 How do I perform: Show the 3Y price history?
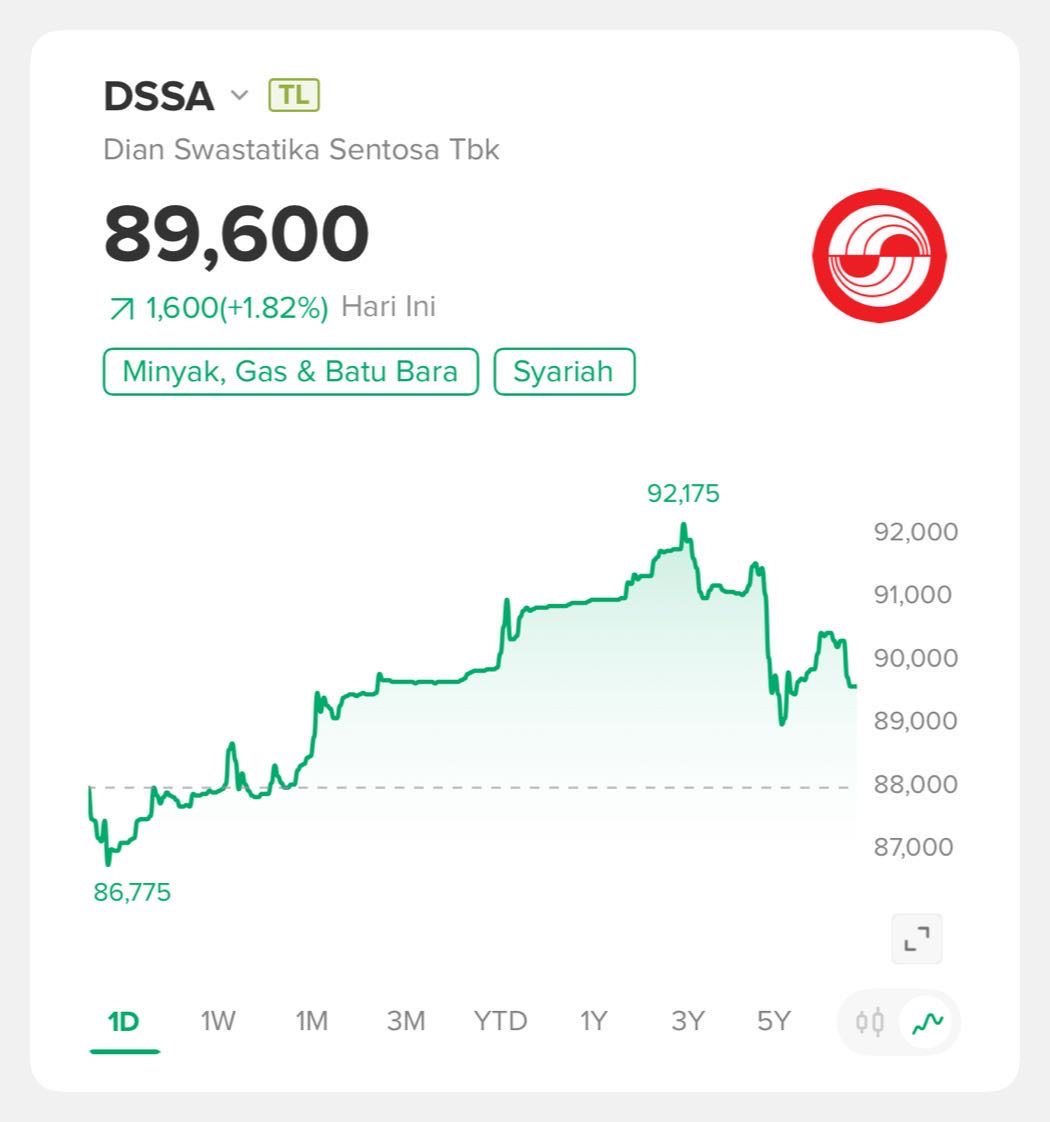click(x=688, y=1021)
